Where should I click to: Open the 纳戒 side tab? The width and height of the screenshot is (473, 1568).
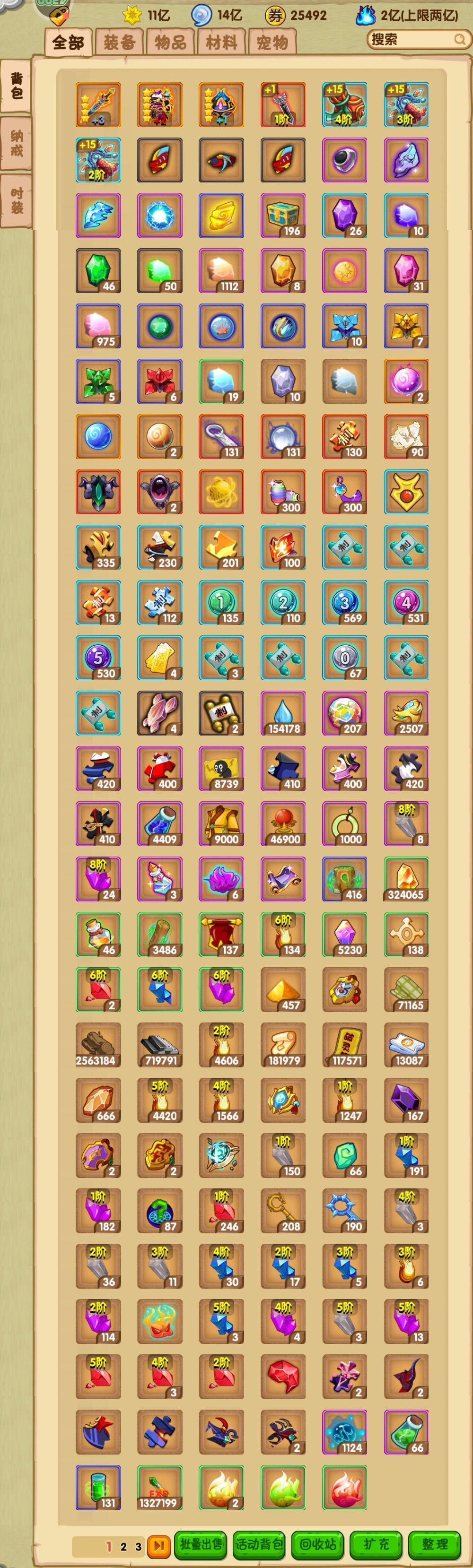click(x=17, y=144)
